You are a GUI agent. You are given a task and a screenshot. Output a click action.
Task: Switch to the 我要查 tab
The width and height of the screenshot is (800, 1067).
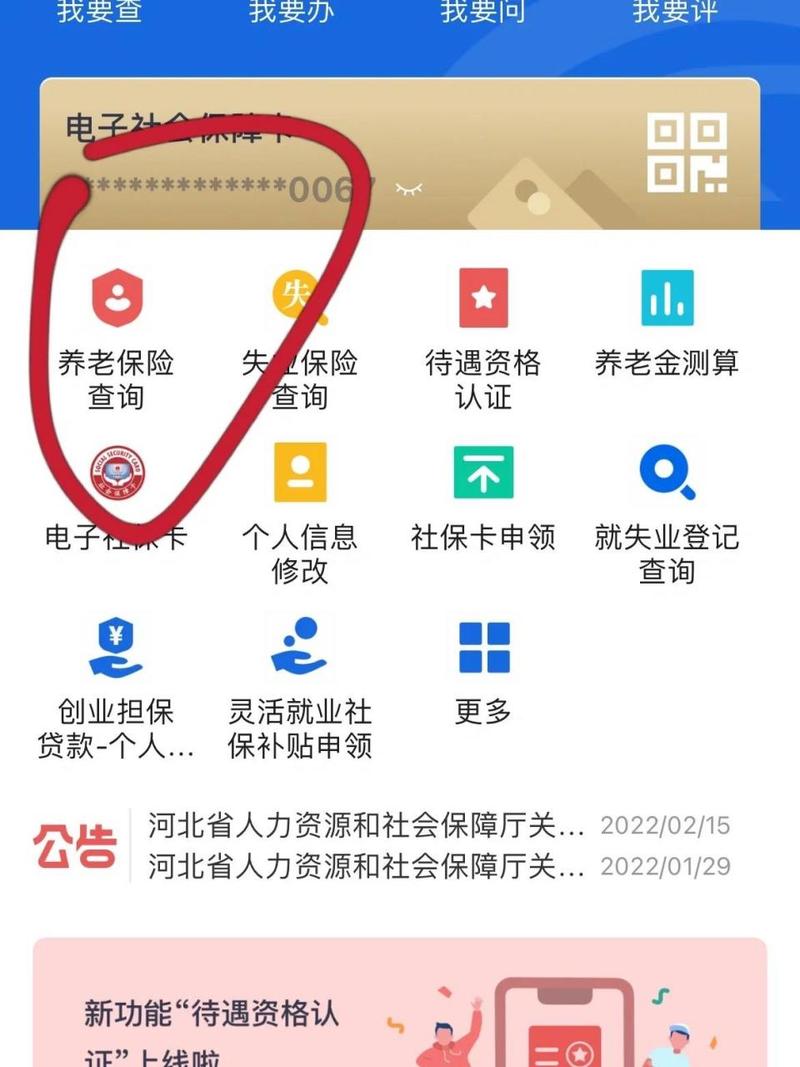tap(100, 12)
